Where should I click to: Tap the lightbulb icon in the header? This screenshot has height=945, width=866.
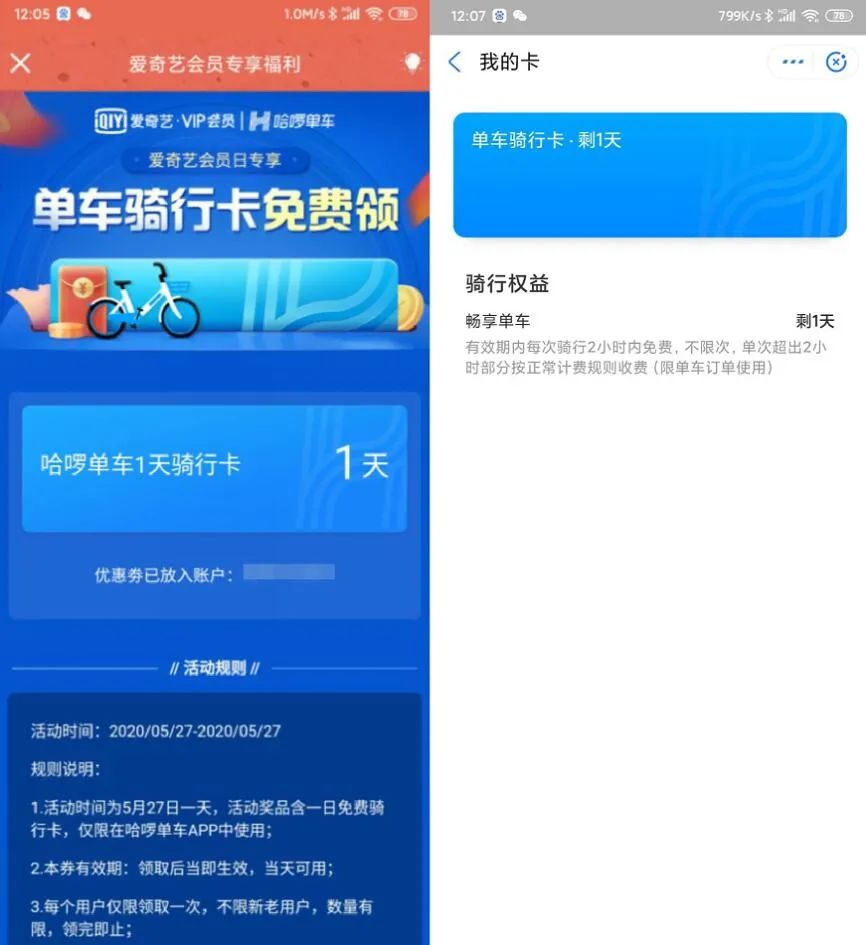tap(411, 63)
